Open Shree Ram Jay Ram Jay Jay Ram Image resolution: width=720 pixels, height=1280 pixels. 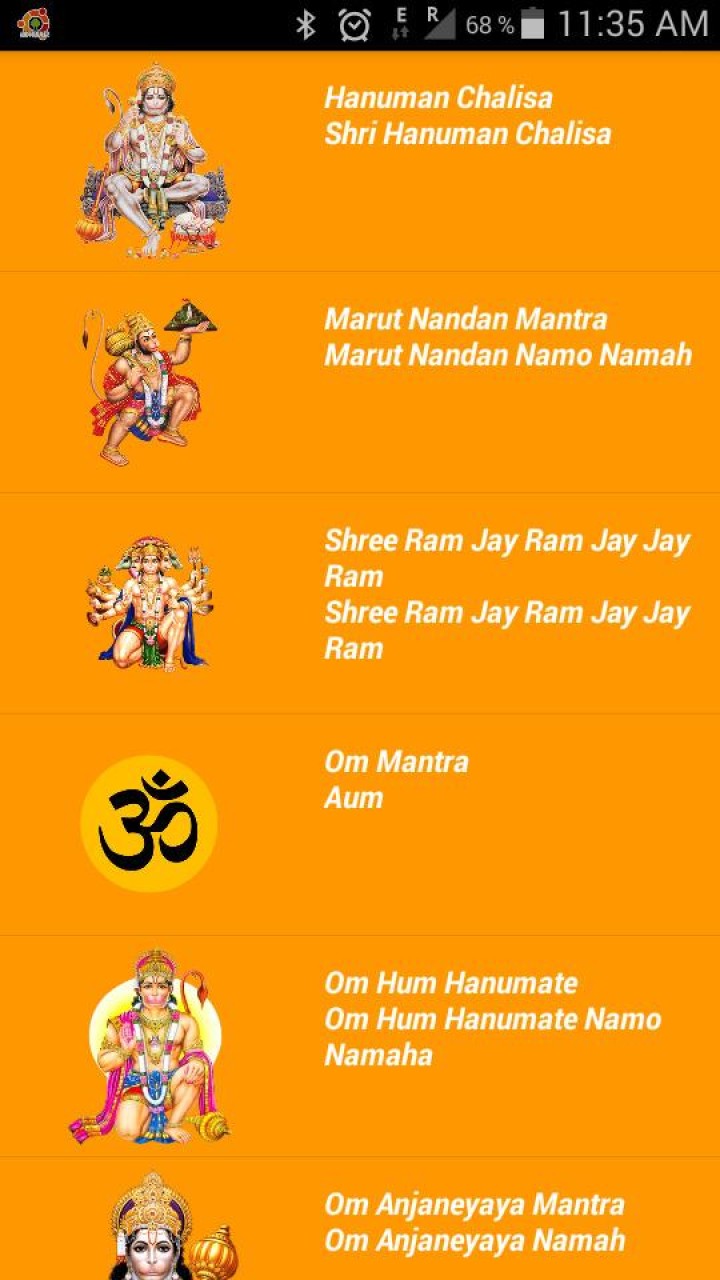[x=360, y=603]
